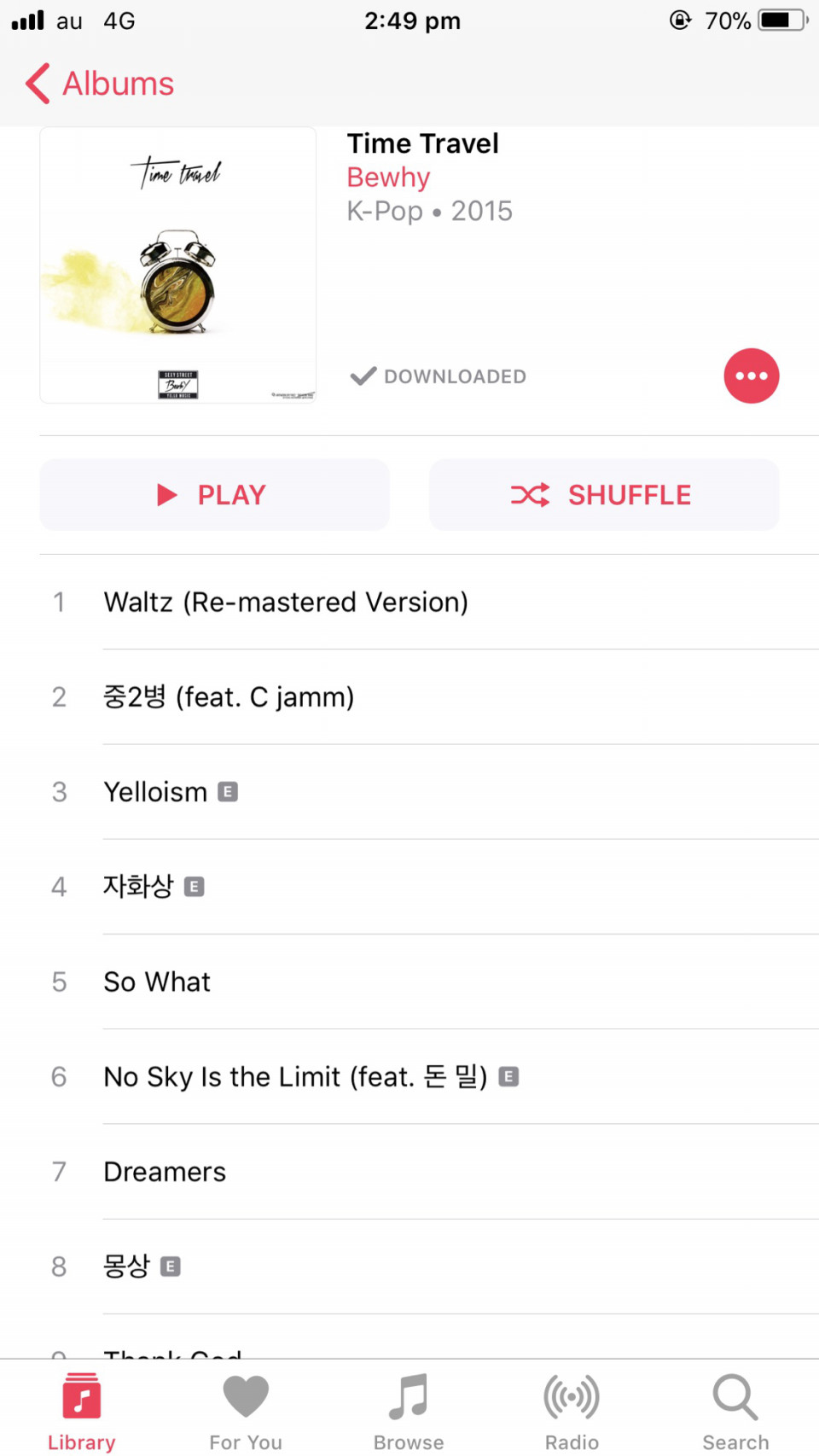
Task: Shuffle the album tracks
Action: 604,495
